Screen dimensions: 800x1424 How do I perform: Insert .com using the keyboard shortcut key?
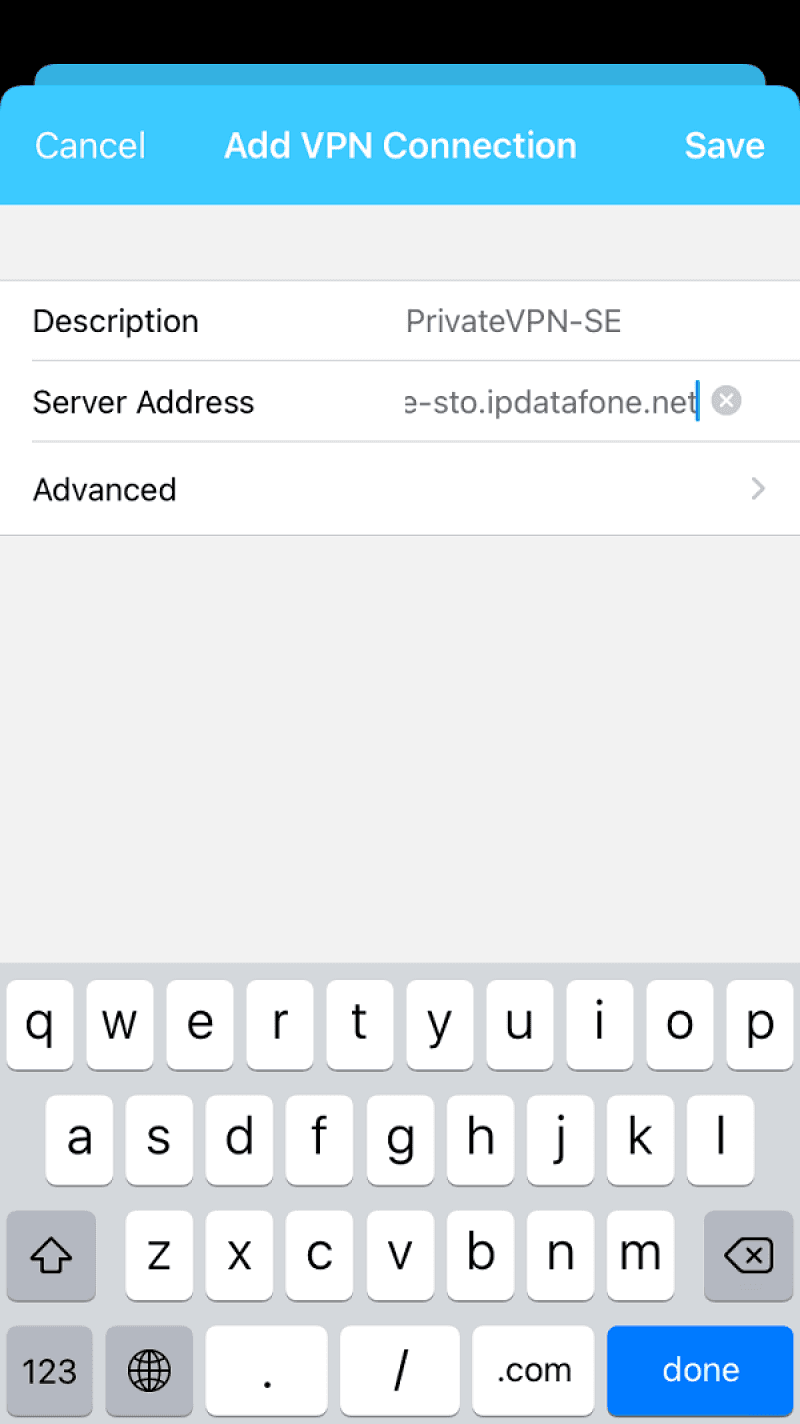click(x=533, y=1370)
